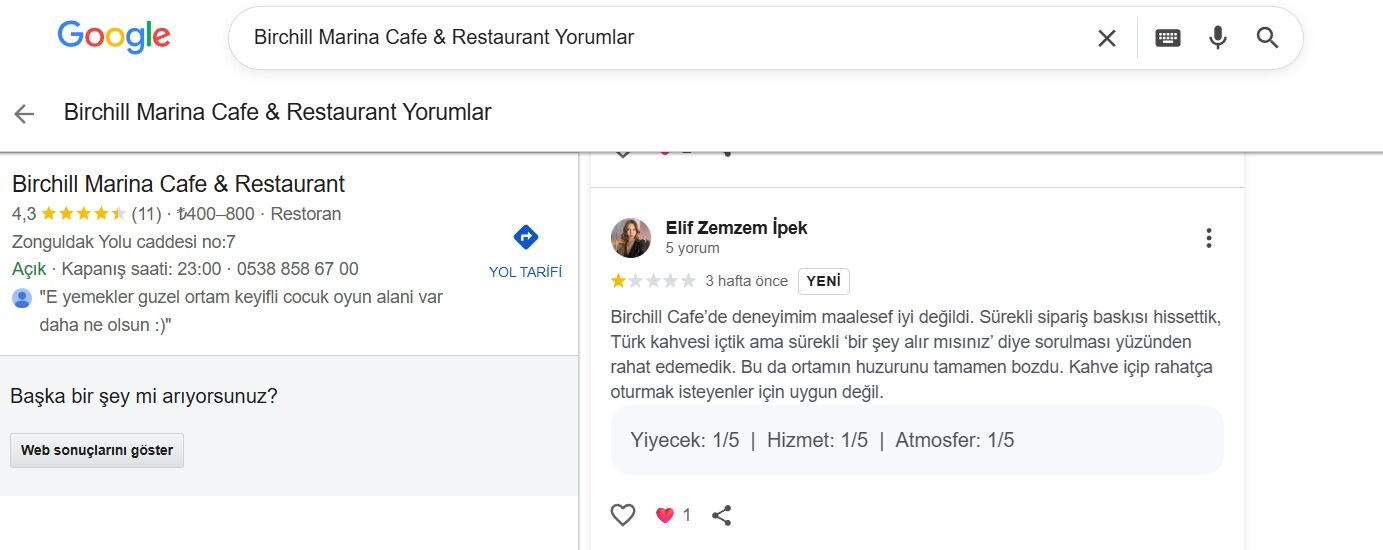Open Elif Zemzem İpek's profile

coord(736,228)
